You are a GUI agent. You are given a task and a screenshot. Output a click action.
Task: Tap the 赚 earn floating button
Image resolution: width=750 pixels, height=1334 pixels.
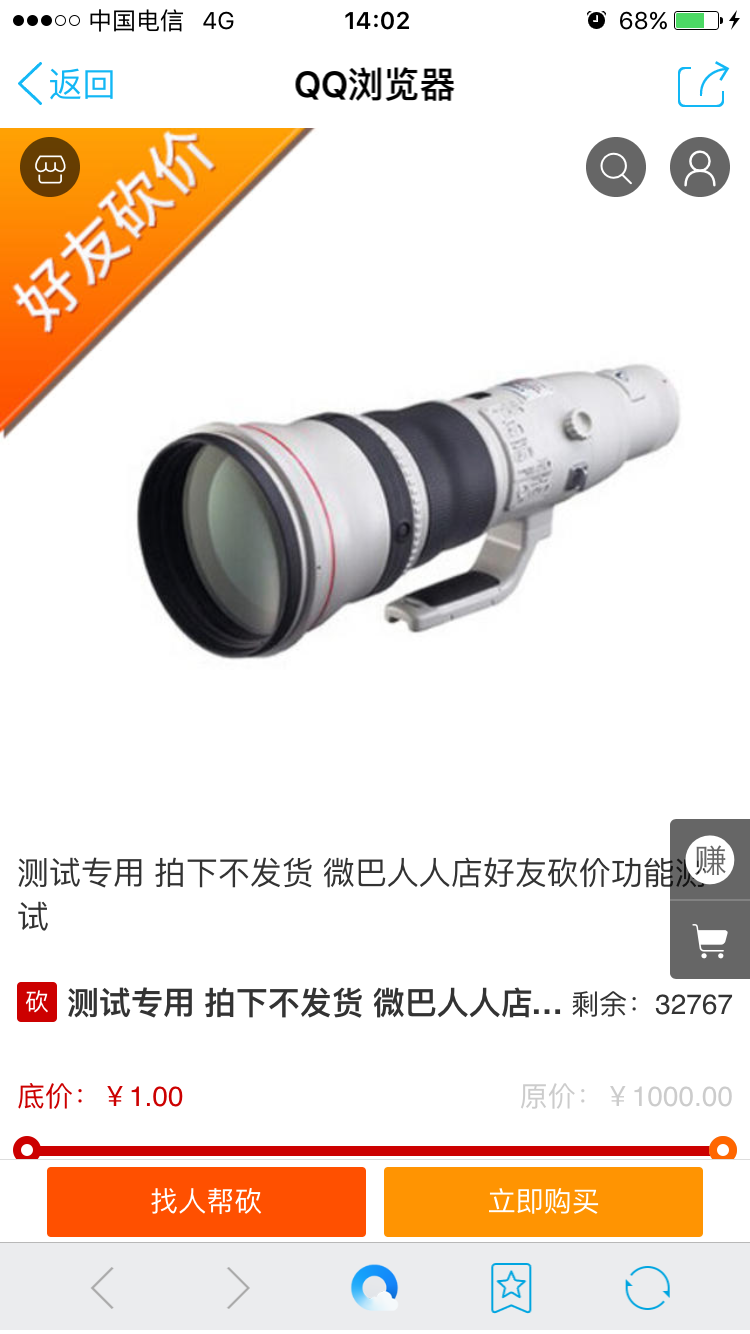point(710,860)
